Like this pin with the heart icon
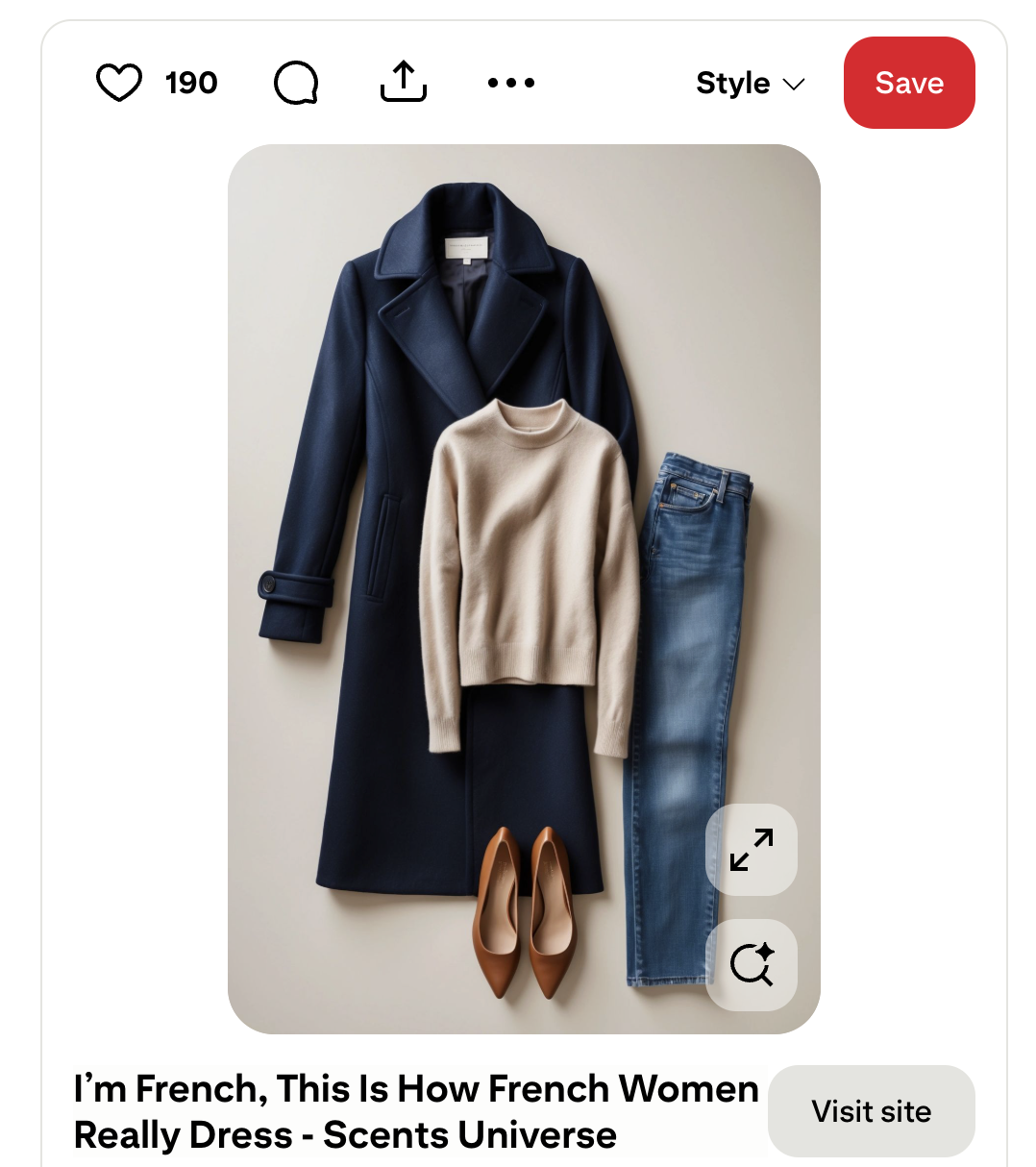This screenshot has height=1167, width=1036. 119,83
